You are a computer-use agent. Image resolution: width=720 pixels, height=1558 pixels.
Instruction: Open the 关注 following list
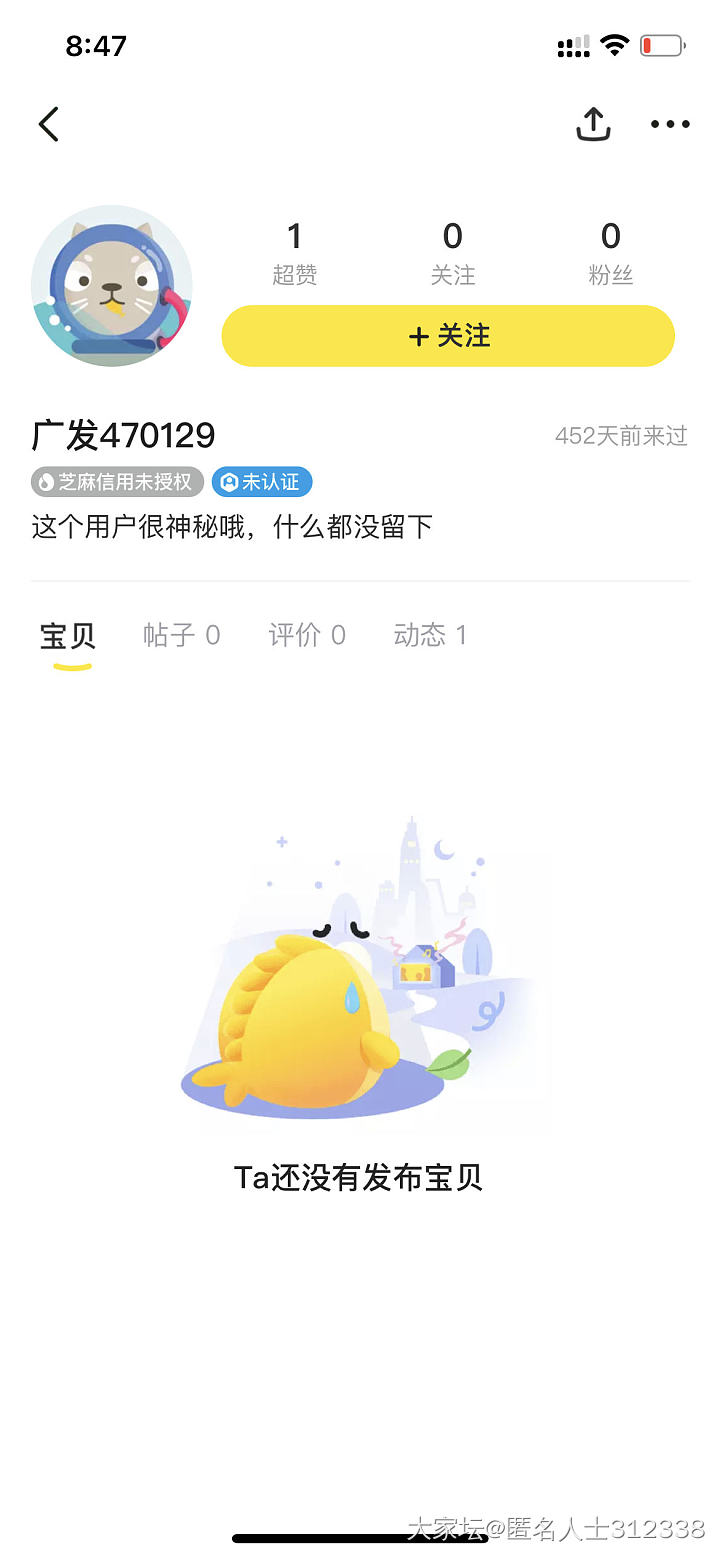[x=452, y=252]
